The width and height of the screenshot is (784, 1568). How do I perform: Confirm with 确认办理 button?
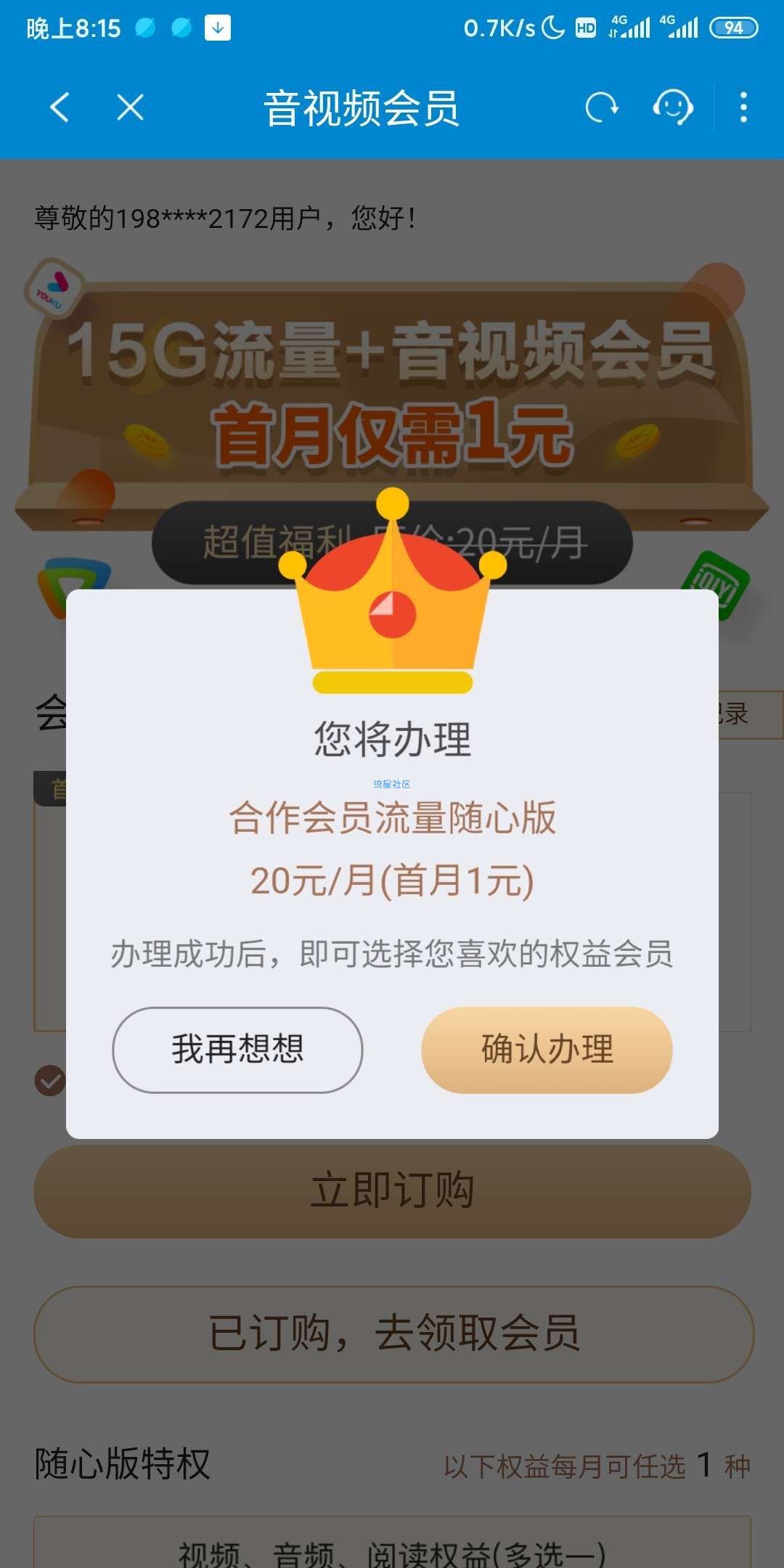(x=547, y=1050)
